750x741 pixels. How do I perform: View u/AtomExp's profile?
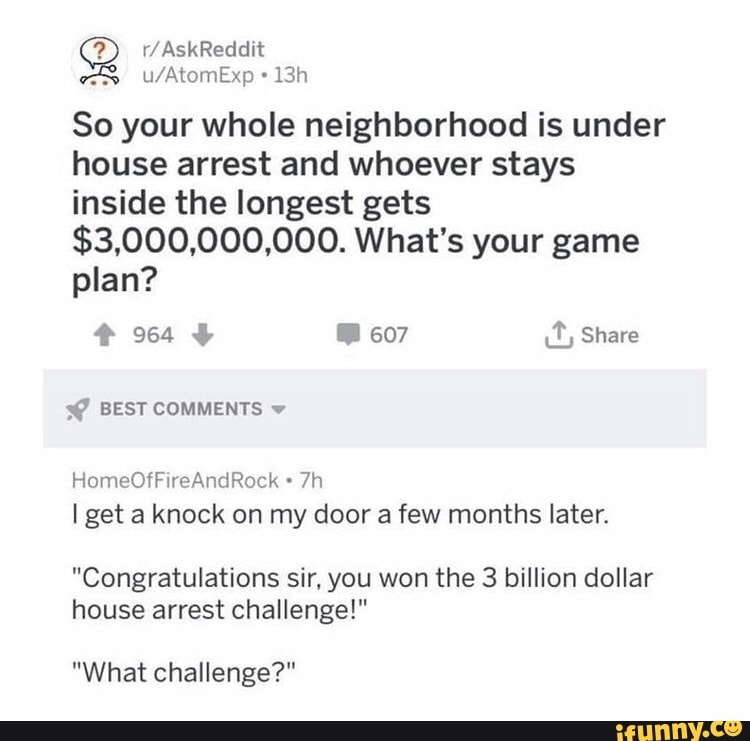(195, 73)
